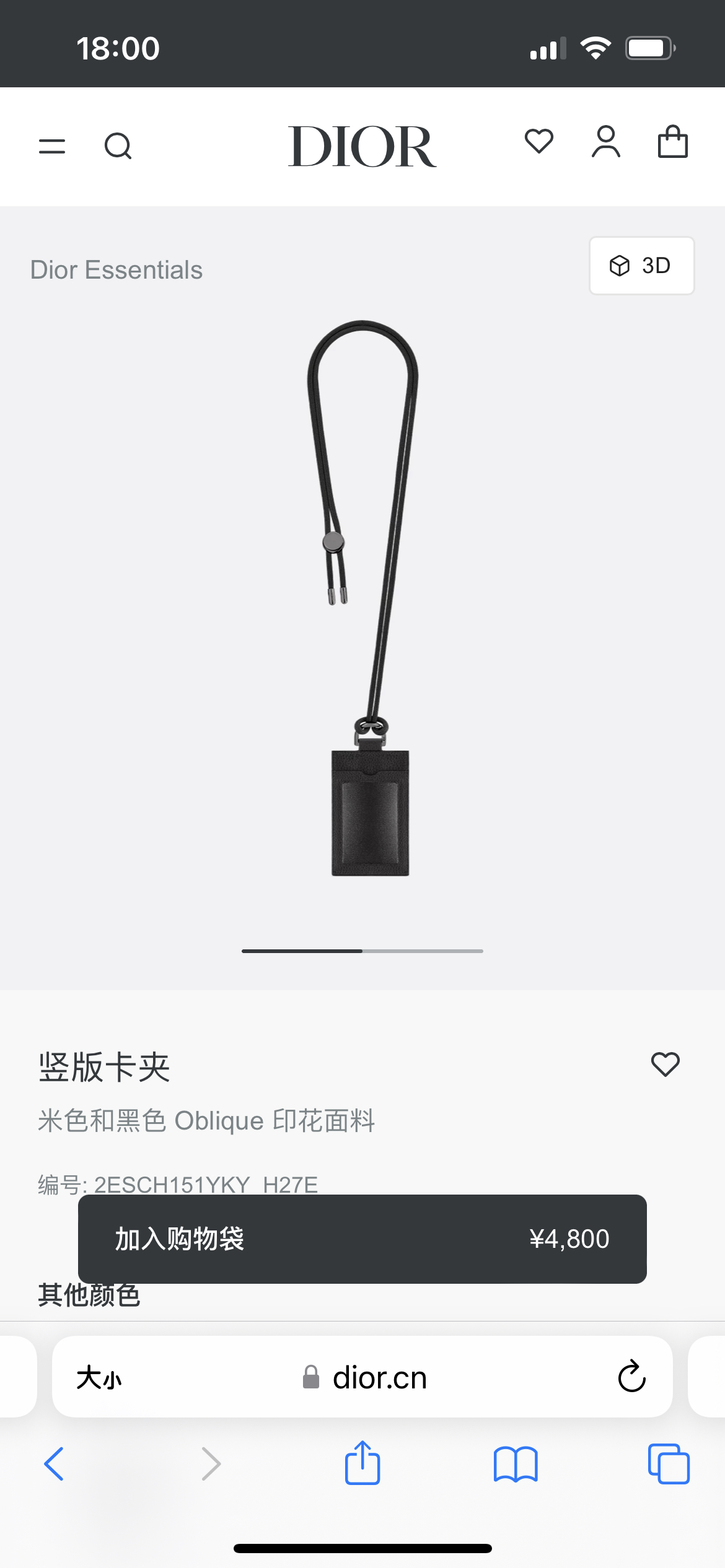This screenshot has width=725, height=1568.
Task: Open Safari bookmarks
Action: [515, 1464]
